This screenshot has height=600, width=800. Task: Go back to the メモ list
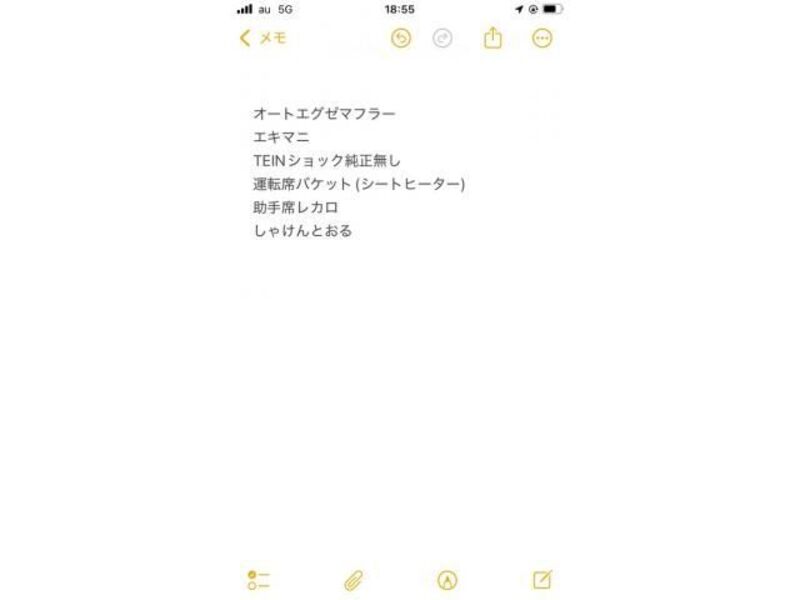coord(263,39)
